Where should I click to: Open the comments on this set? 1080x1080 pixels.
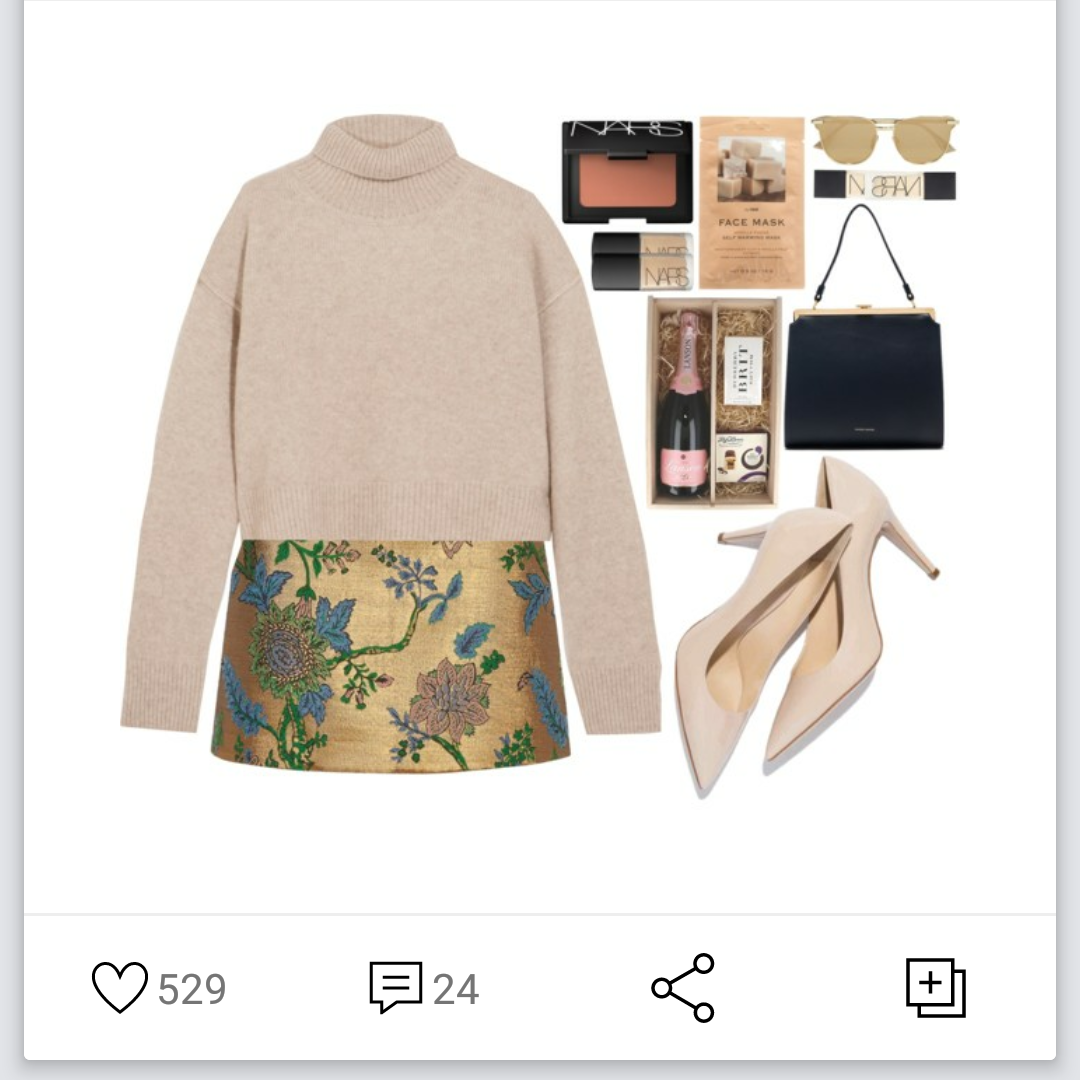[396, 988]
